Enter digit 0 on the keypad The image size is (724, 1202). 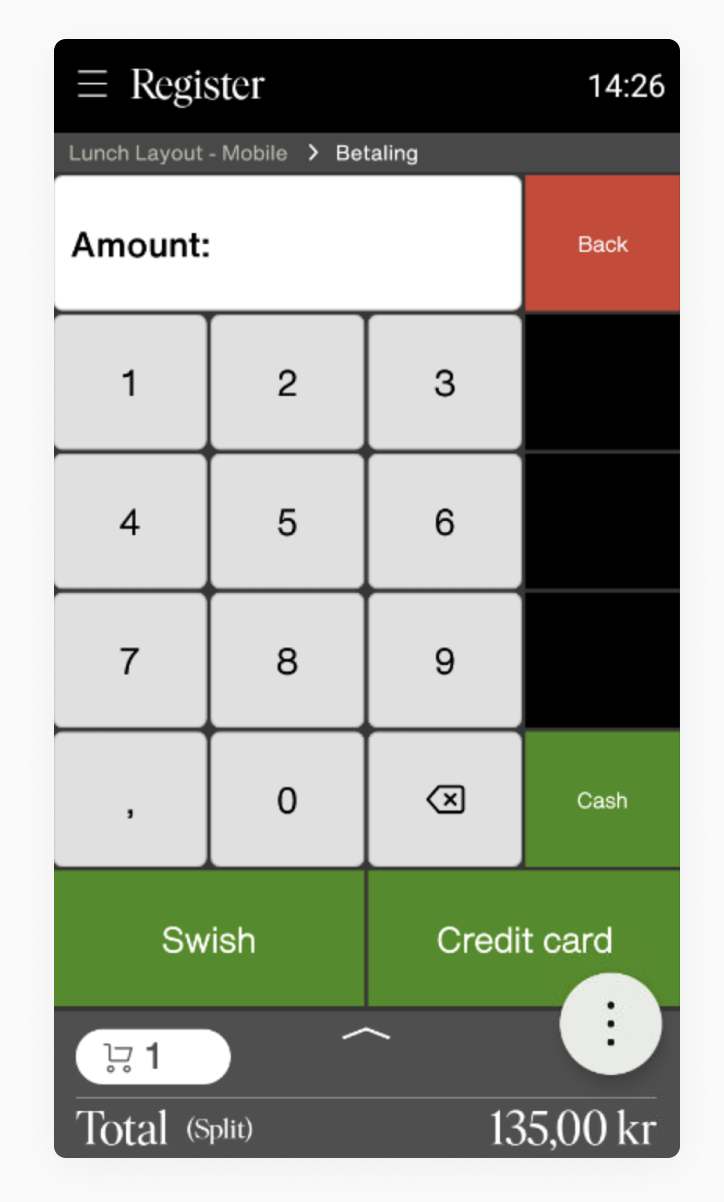287,800
